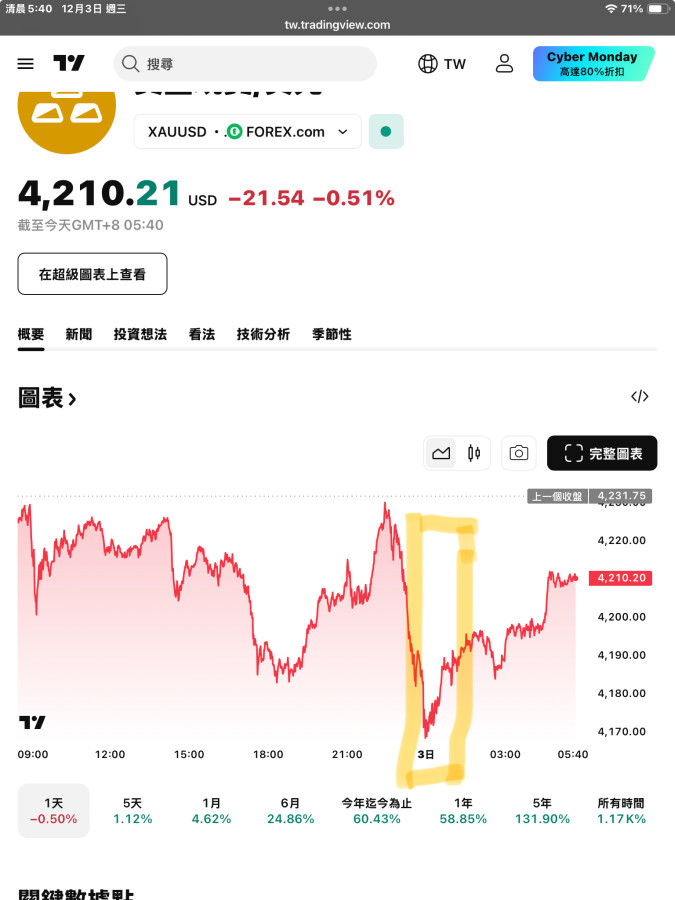The height and width of the screenshot is (900, 675).
Task: Expand the XAUUSD FOREX.com symbol dropdown
Action: 248,131
